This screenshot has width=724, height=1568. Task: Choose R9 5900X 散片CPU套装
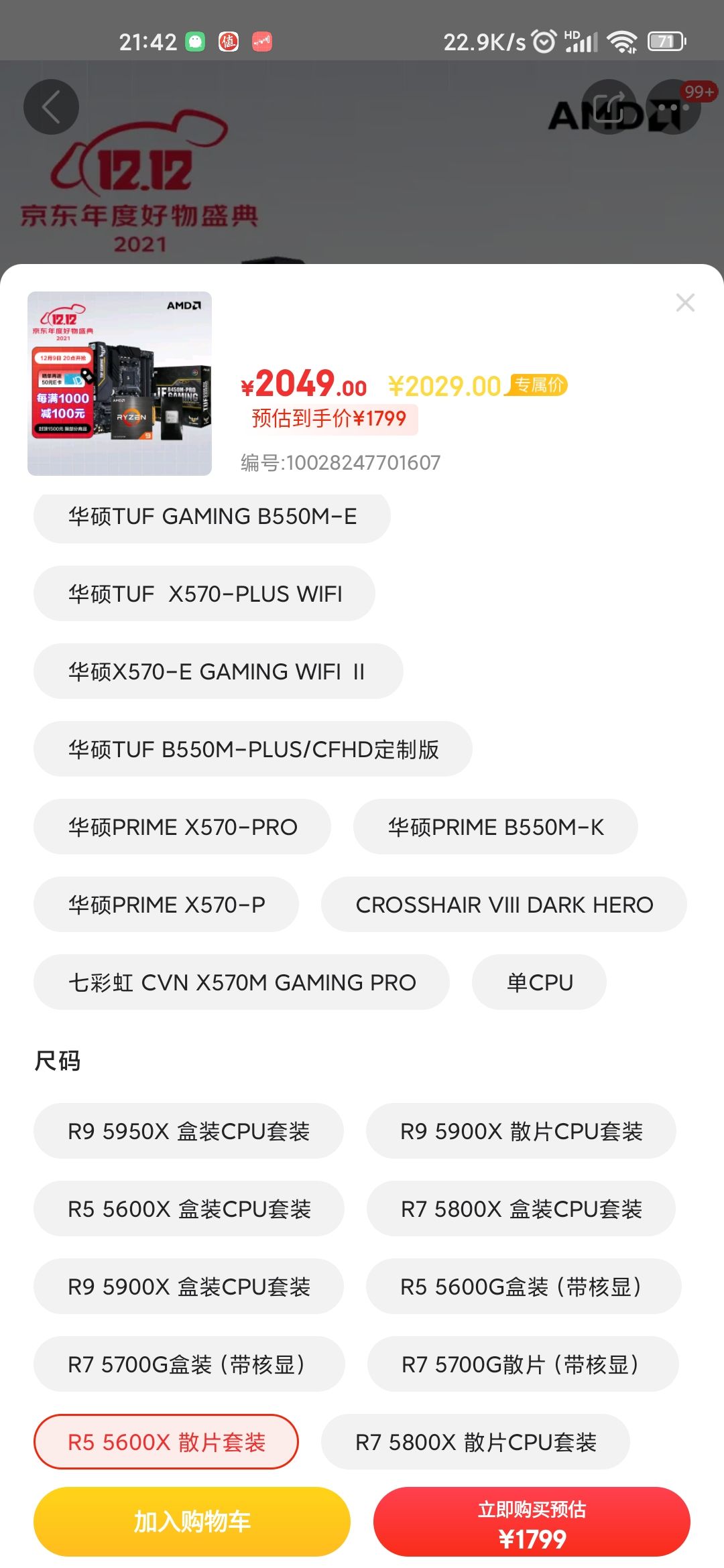(521, 1131)
